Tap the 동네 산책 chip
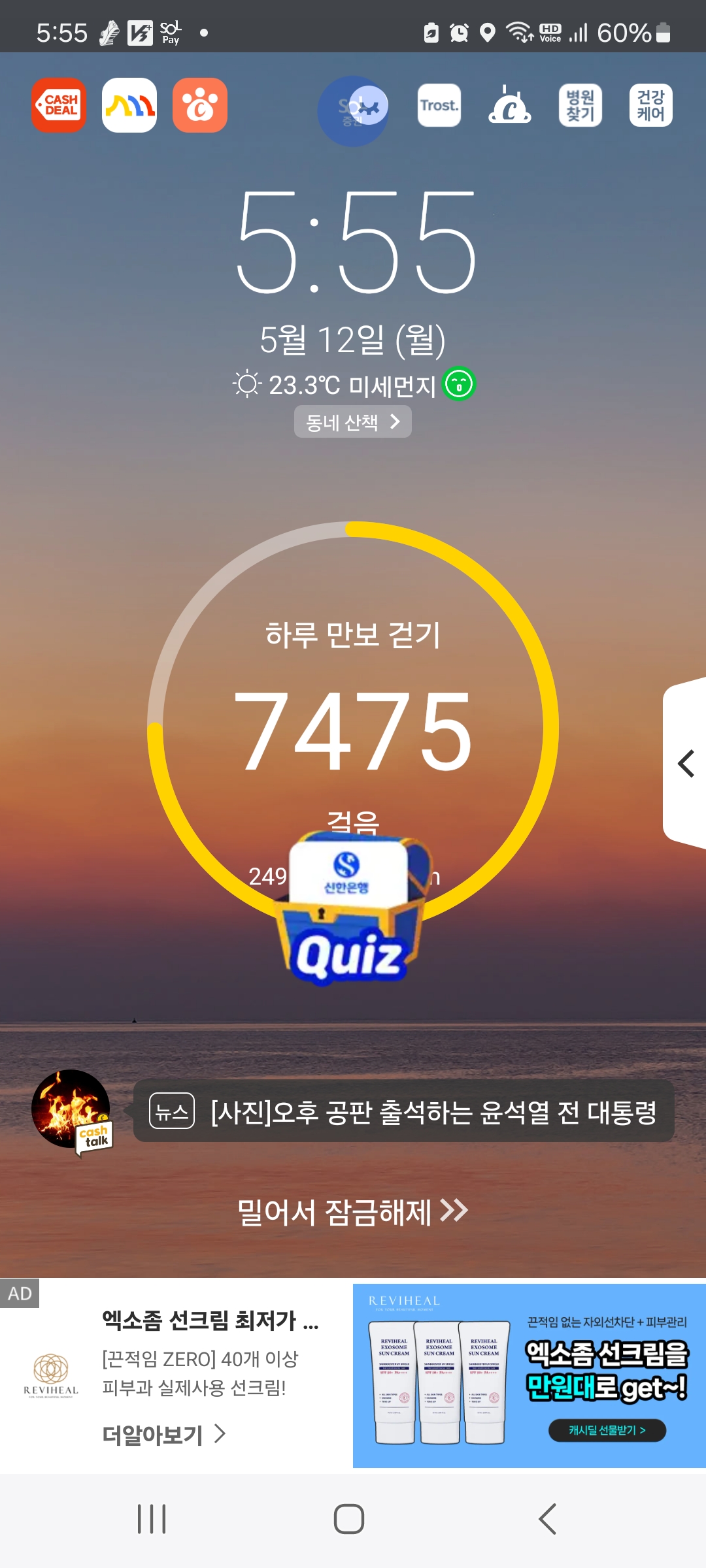706x1568 pixels. [353, 422]
